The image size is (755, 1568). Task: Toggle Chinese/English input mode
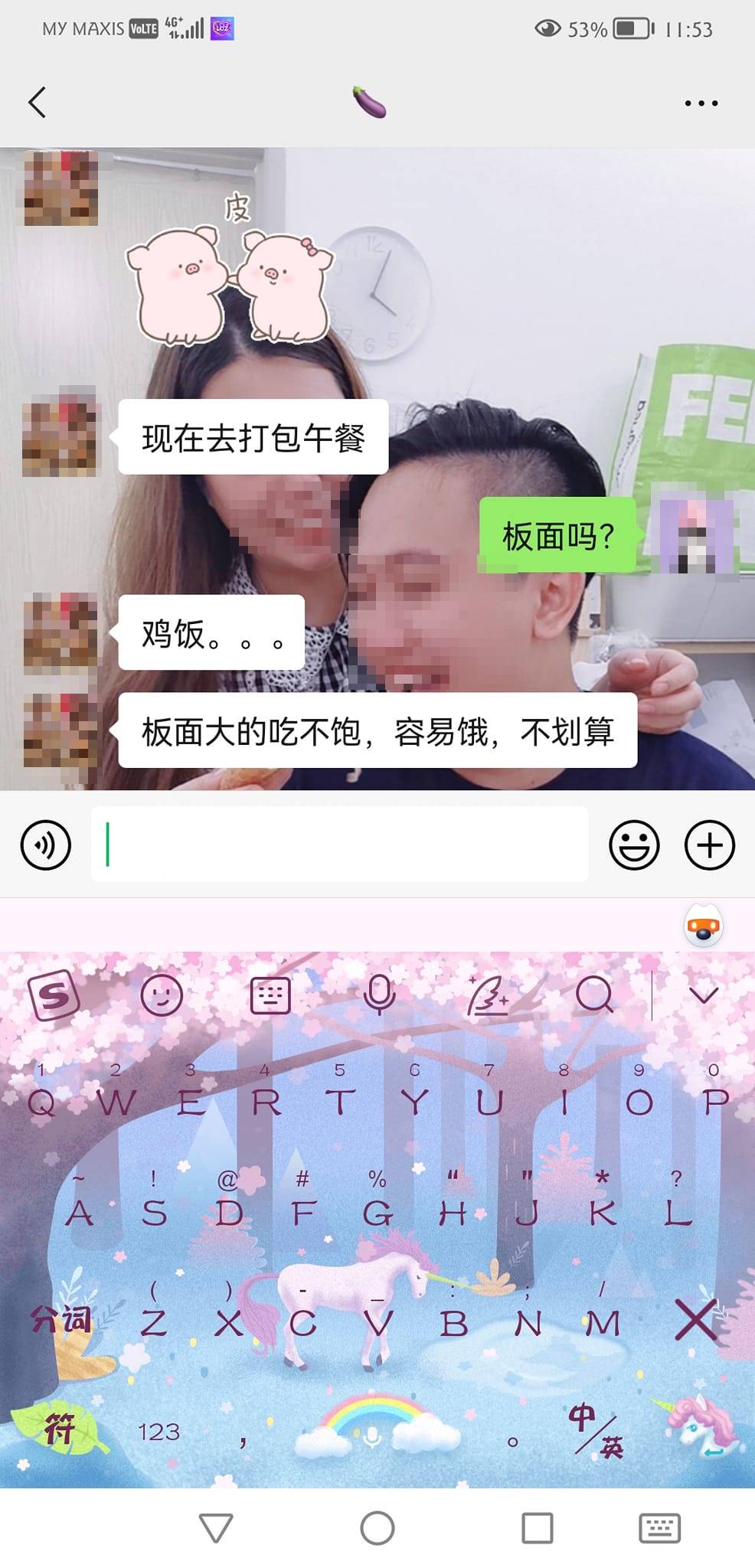[596, 1430]
